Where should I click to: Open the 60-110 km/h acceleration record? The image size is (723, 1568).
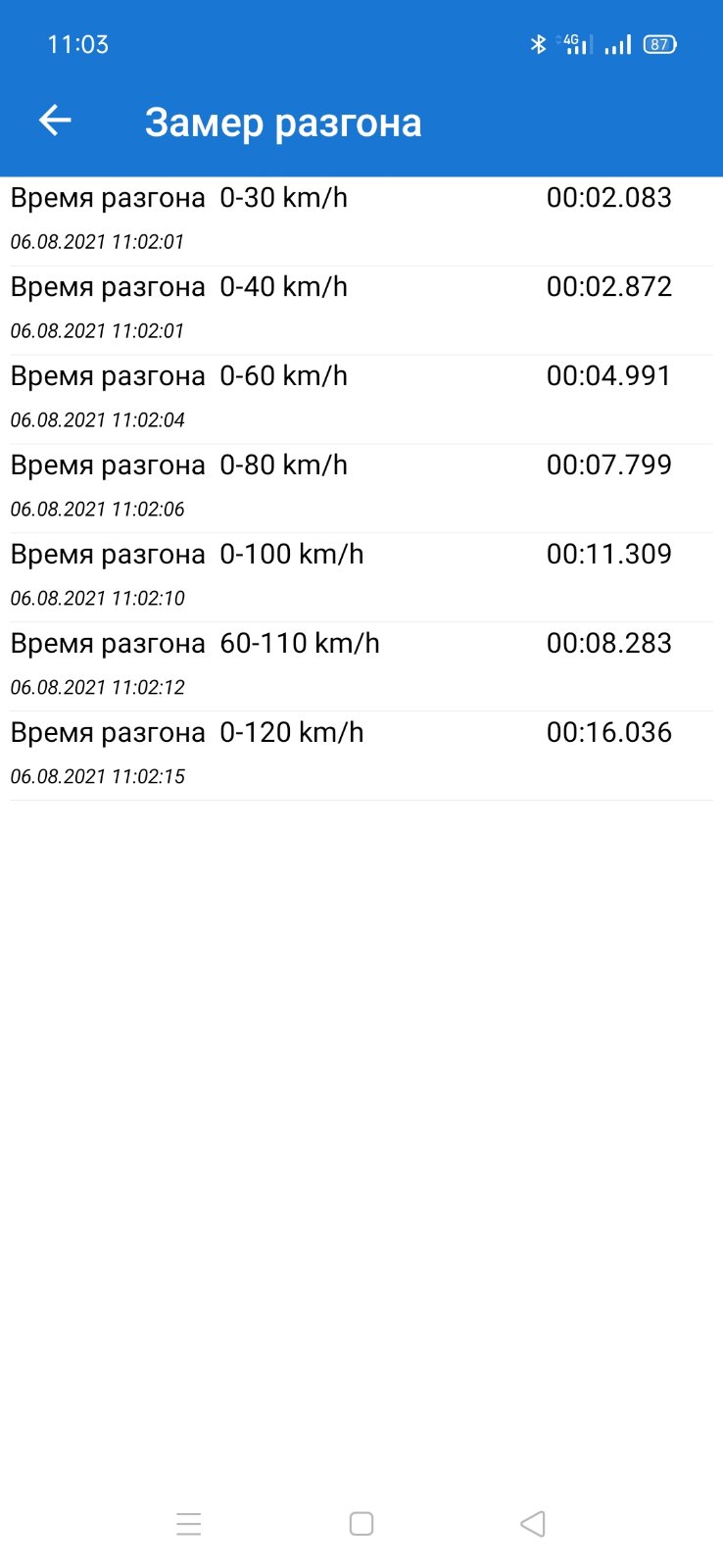point(361,667)
